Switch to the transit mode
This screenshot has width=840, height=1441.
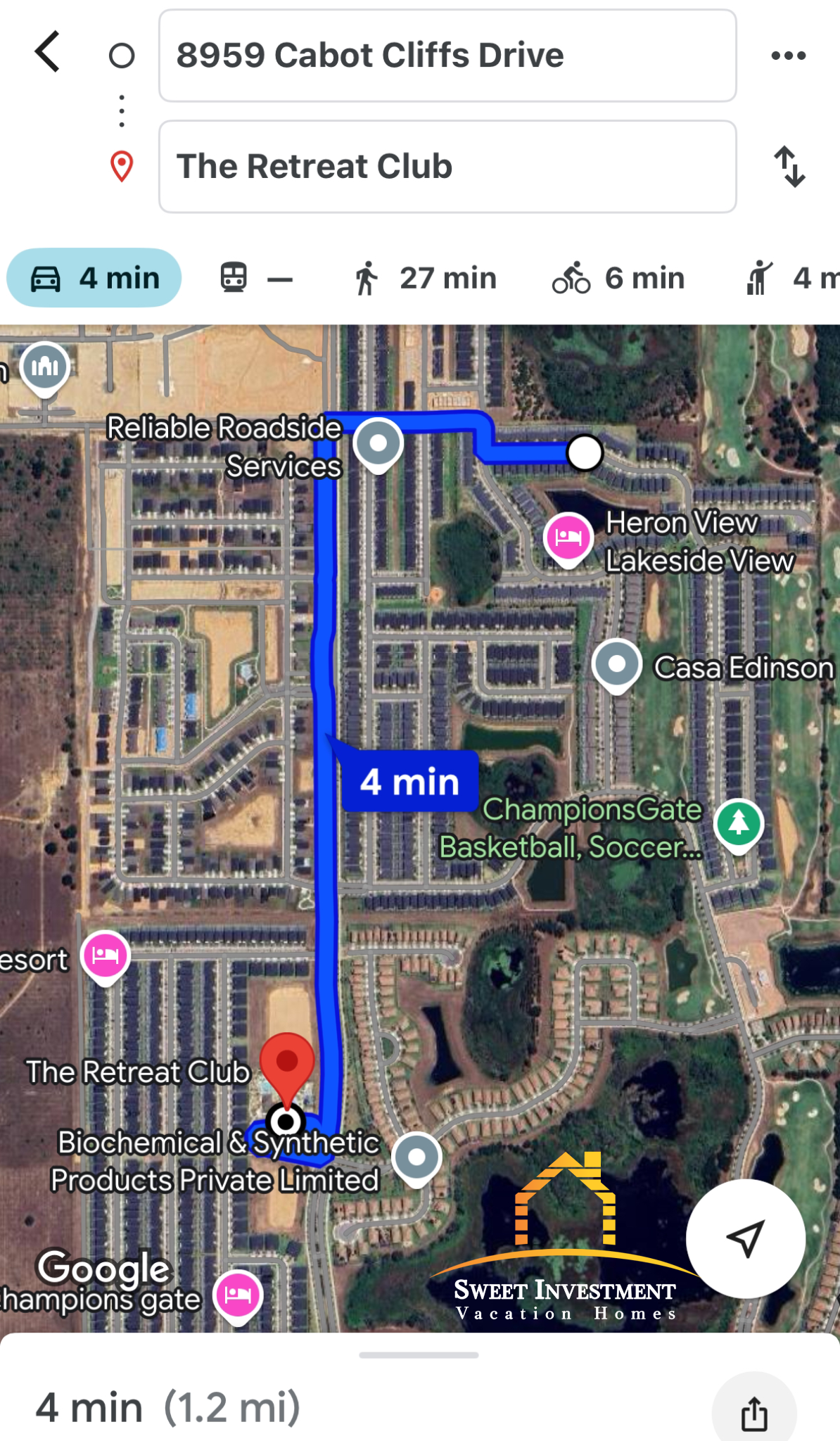pos(255,278)
